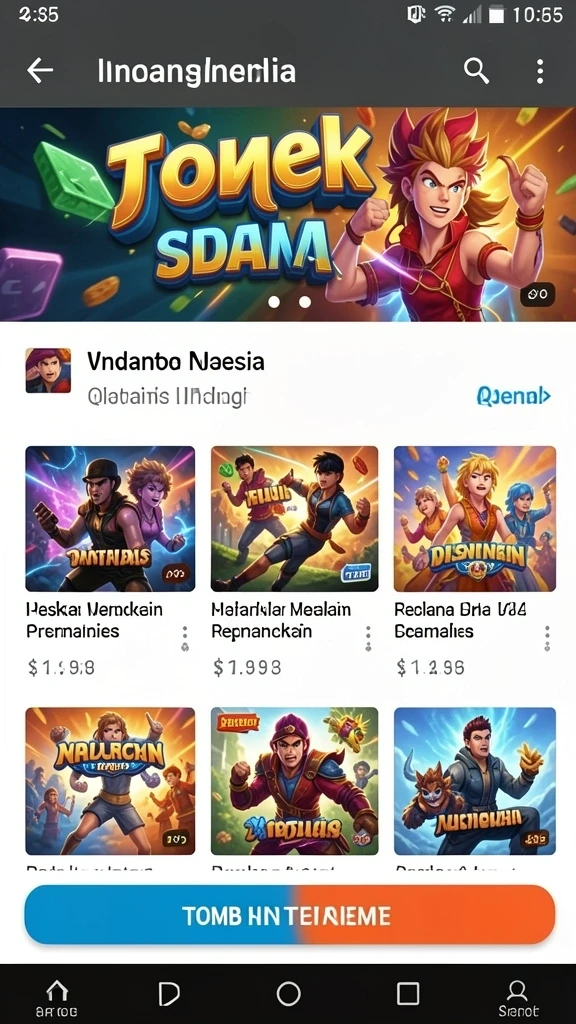Open options menu for Reclana Bria Bcamalies
The image size is (576, 1024).
[x=547, y=639]
